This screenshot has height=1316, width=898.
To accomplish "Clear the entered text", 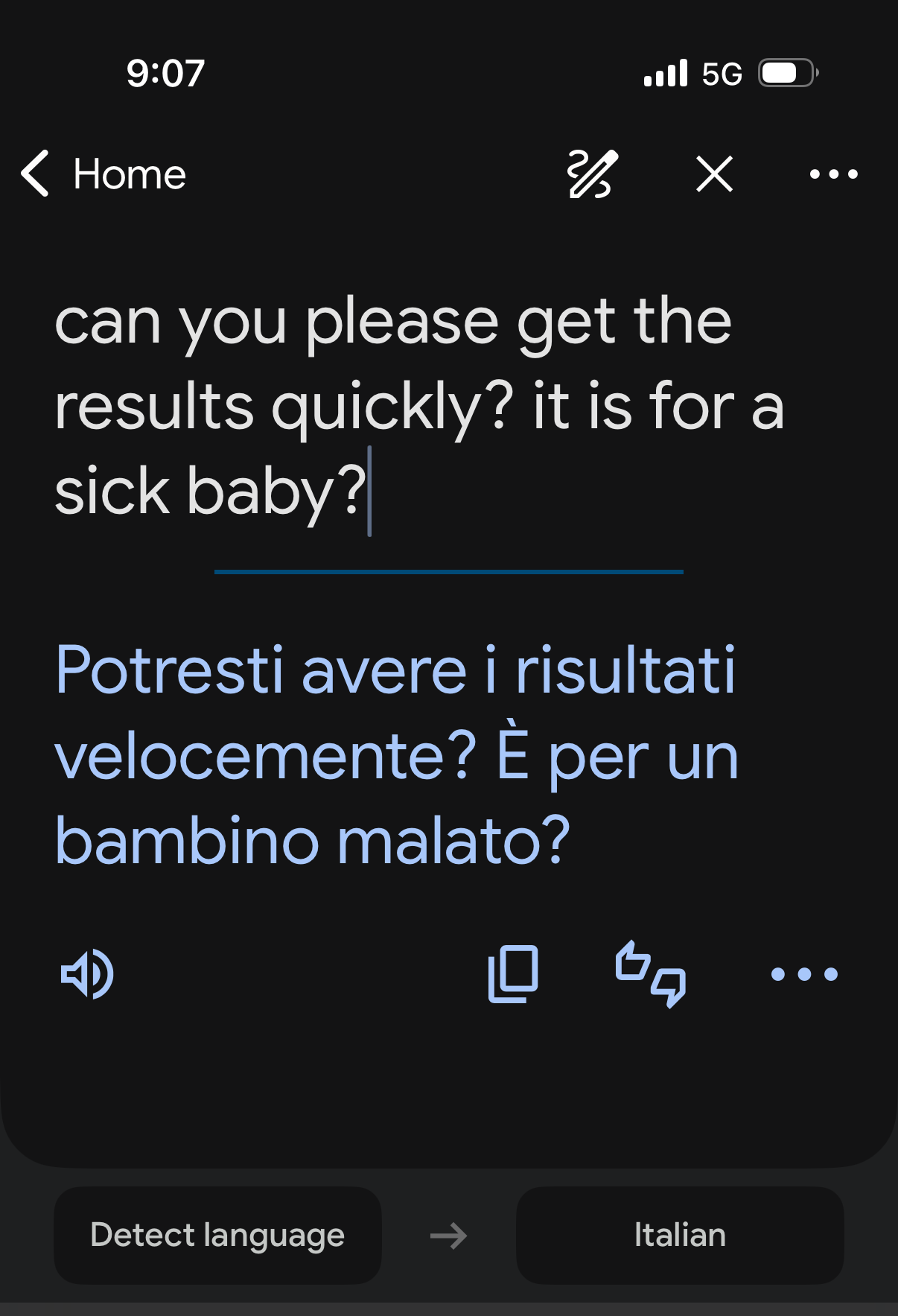I will [x=715, y=174].
